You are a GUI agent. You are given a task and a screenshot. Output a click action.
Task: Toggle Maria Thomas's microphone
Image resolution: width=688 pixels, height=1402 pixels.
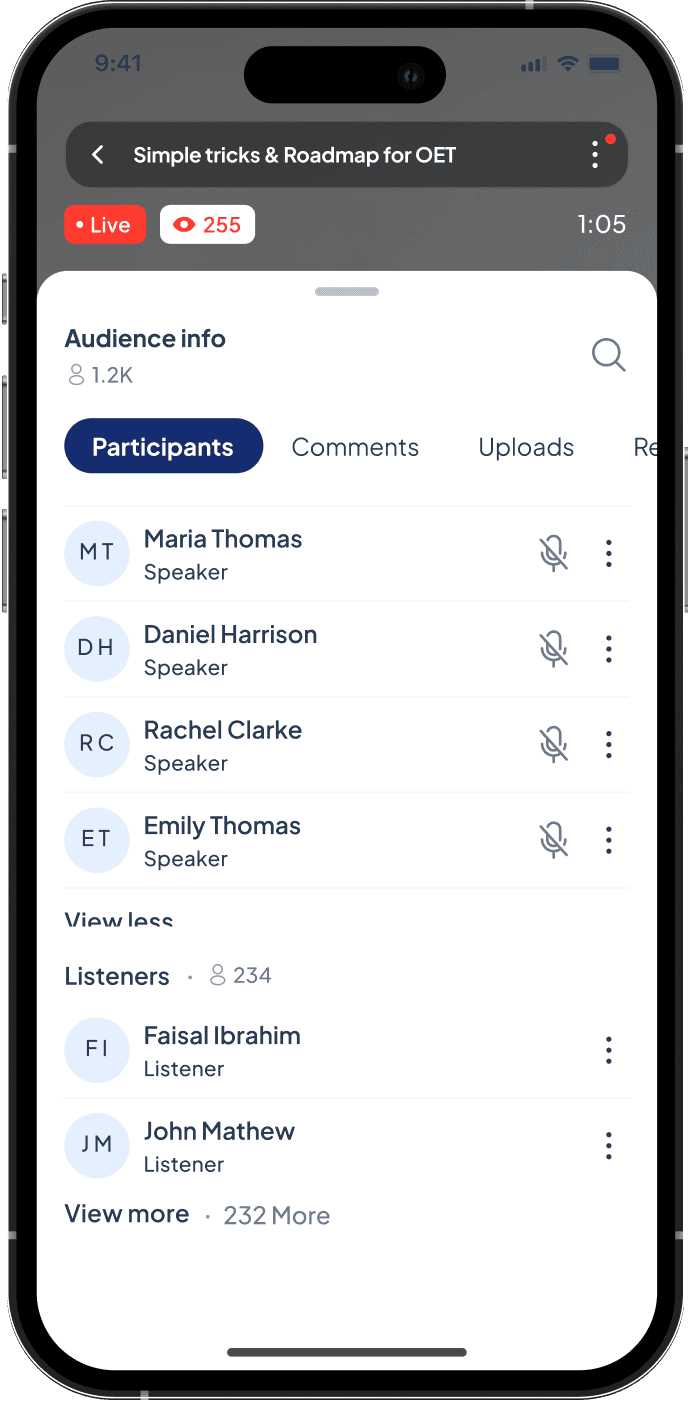[x=554, y=554]
